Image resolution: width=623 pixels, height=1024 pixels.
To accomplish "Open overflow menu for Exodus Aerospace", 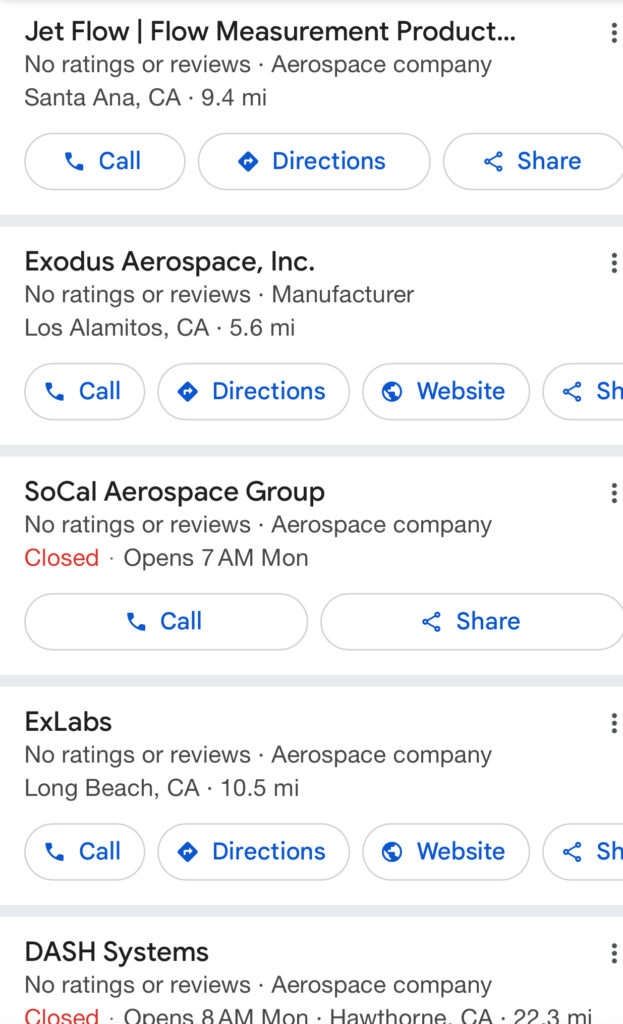I will pos(613,263).
